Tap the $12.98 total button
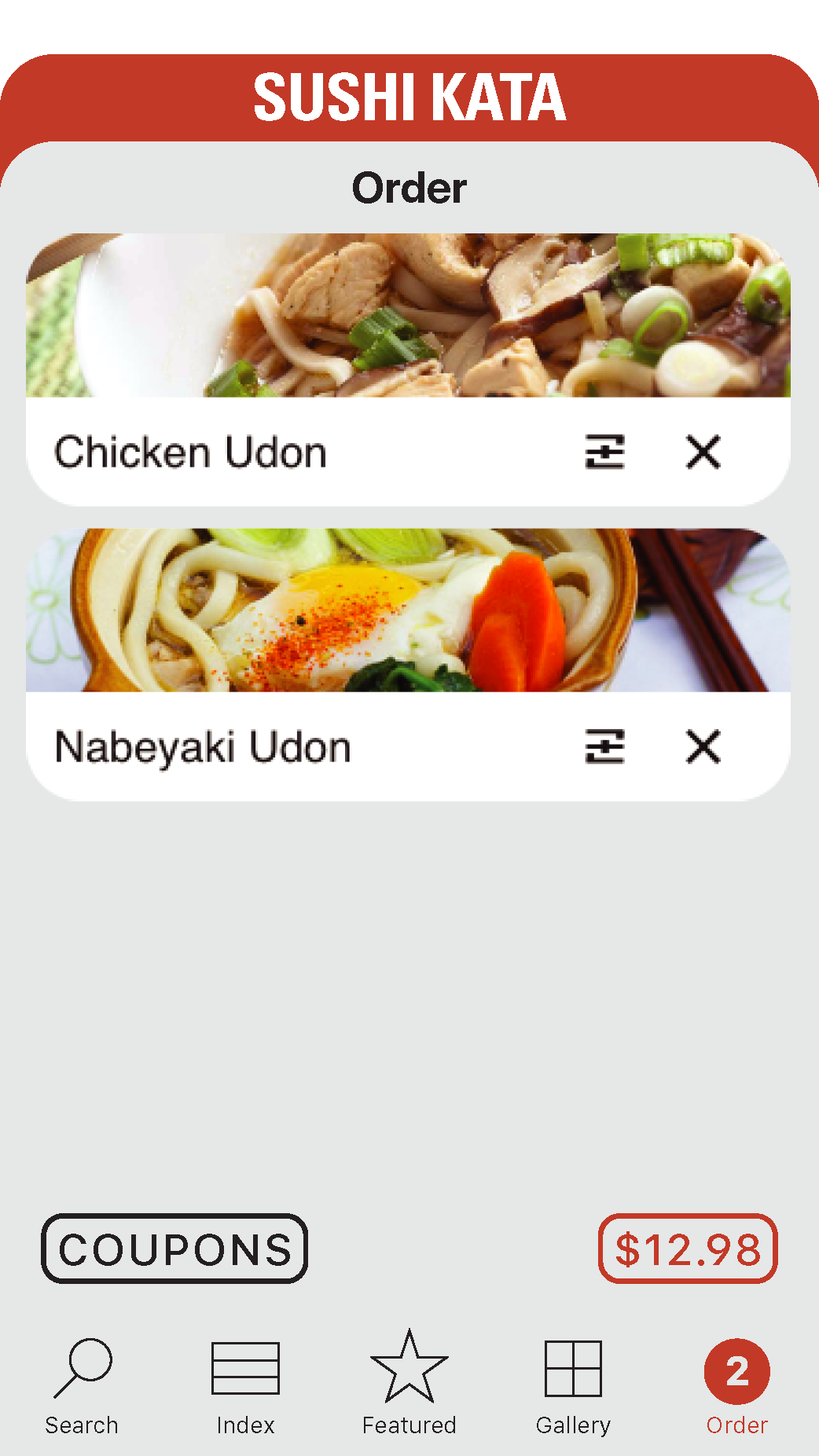Image resolution: width=819 pixels, height=1456 pixels. [x=688, y=1249]
